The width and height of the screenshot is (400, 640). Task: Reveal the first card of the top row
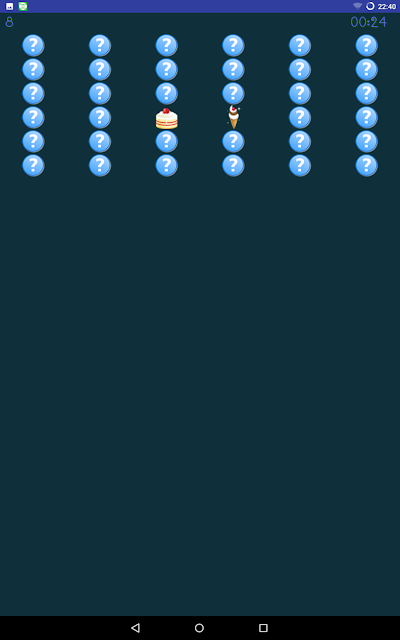(33, 45)
